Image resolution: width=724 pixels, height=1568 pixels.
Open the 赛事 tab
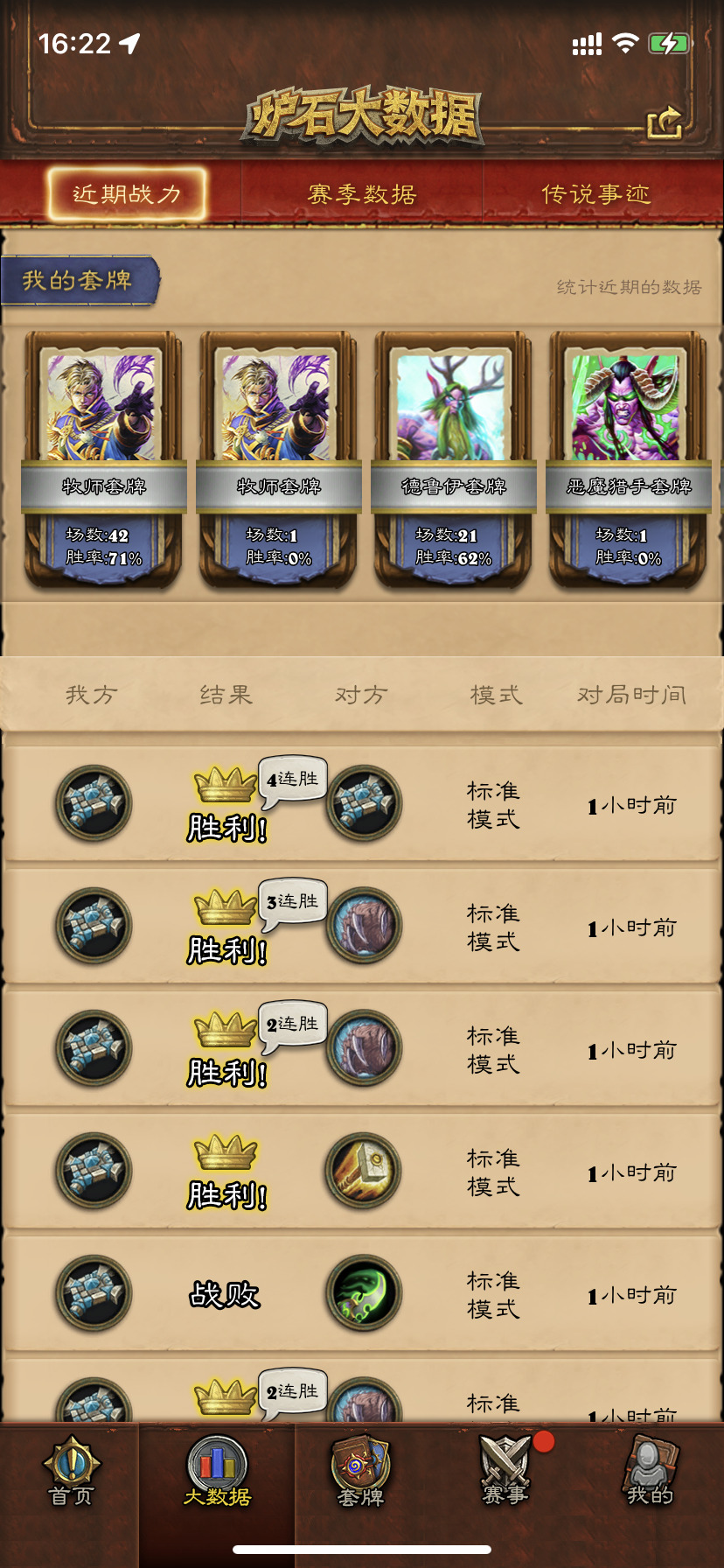point(505,1472)
